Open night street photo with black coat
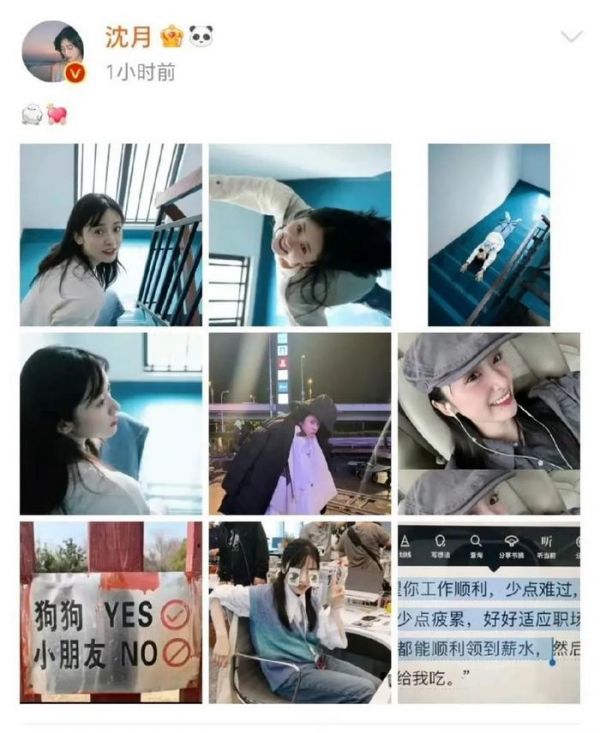Viewport: 600px width, 733px height. (300, 423)
